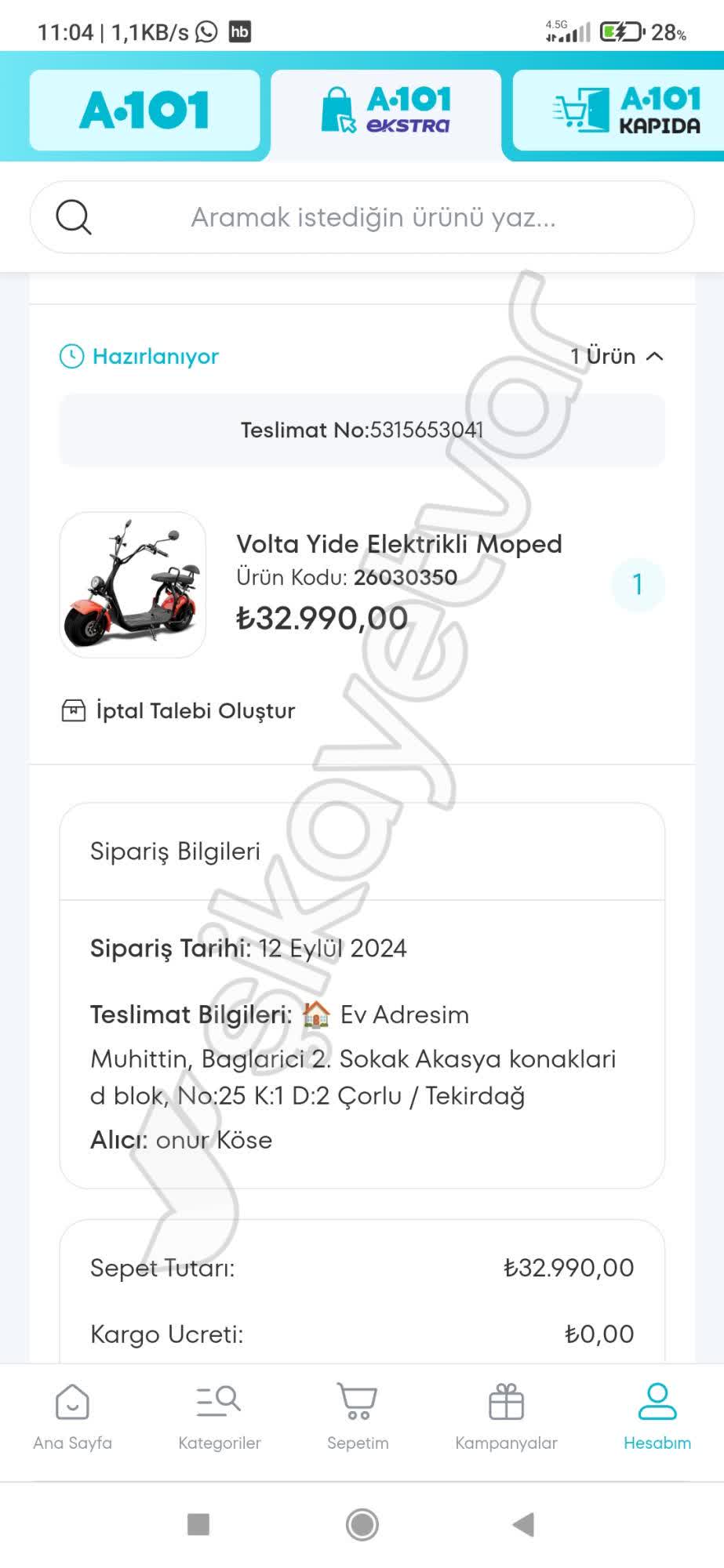
Task: Select the Kategoriler icon in bottom navigation
Action: (x=217, y=1401)
